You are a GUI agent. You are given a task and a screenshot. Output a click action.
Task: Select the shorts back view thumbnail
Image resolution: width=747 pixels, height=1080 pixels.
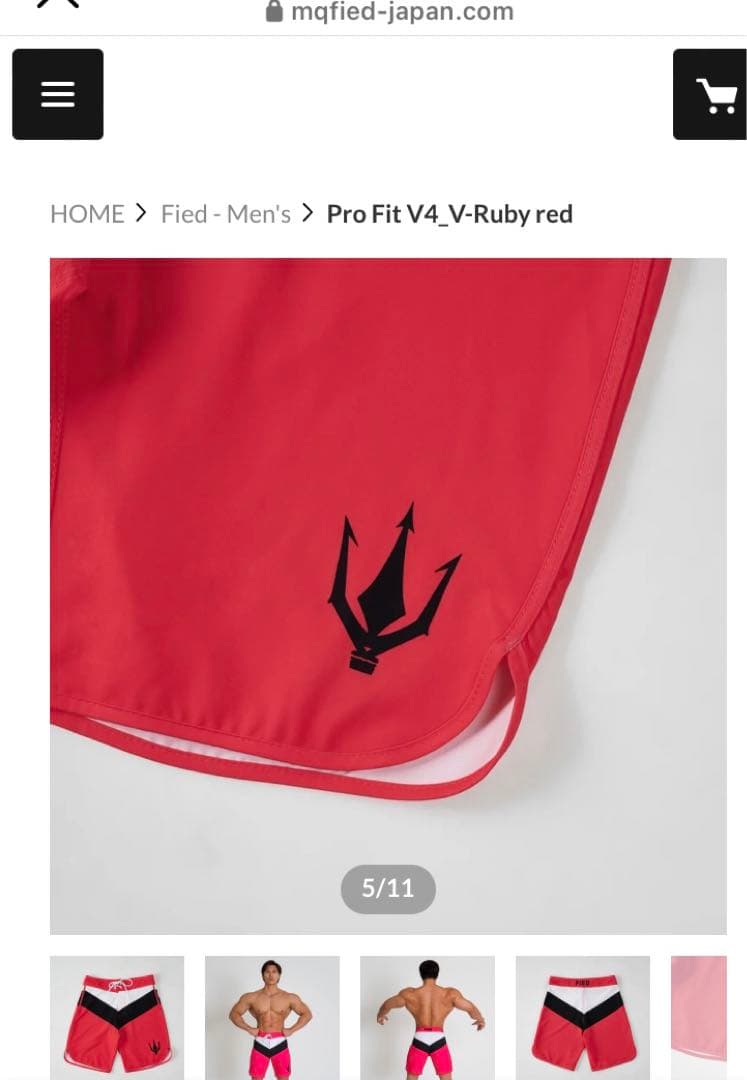coord(582,1015)
